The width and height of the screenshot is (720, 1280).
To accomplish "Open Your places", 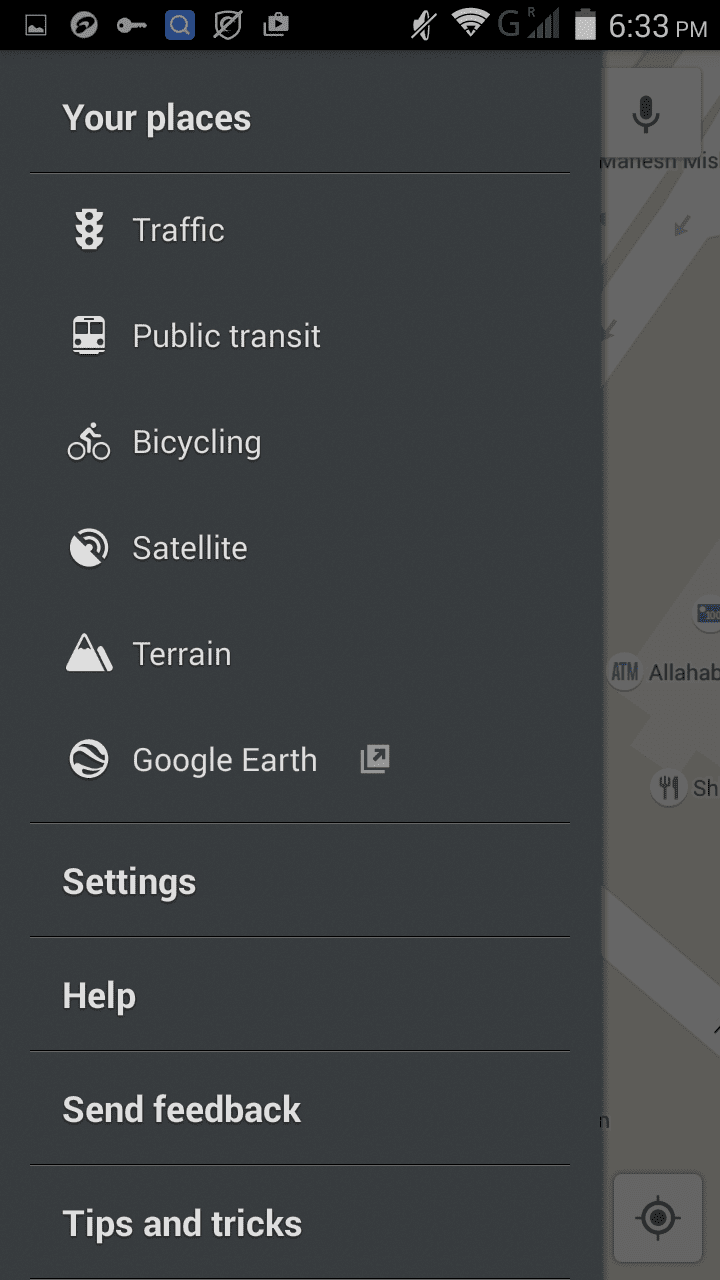I will [300, 118].
